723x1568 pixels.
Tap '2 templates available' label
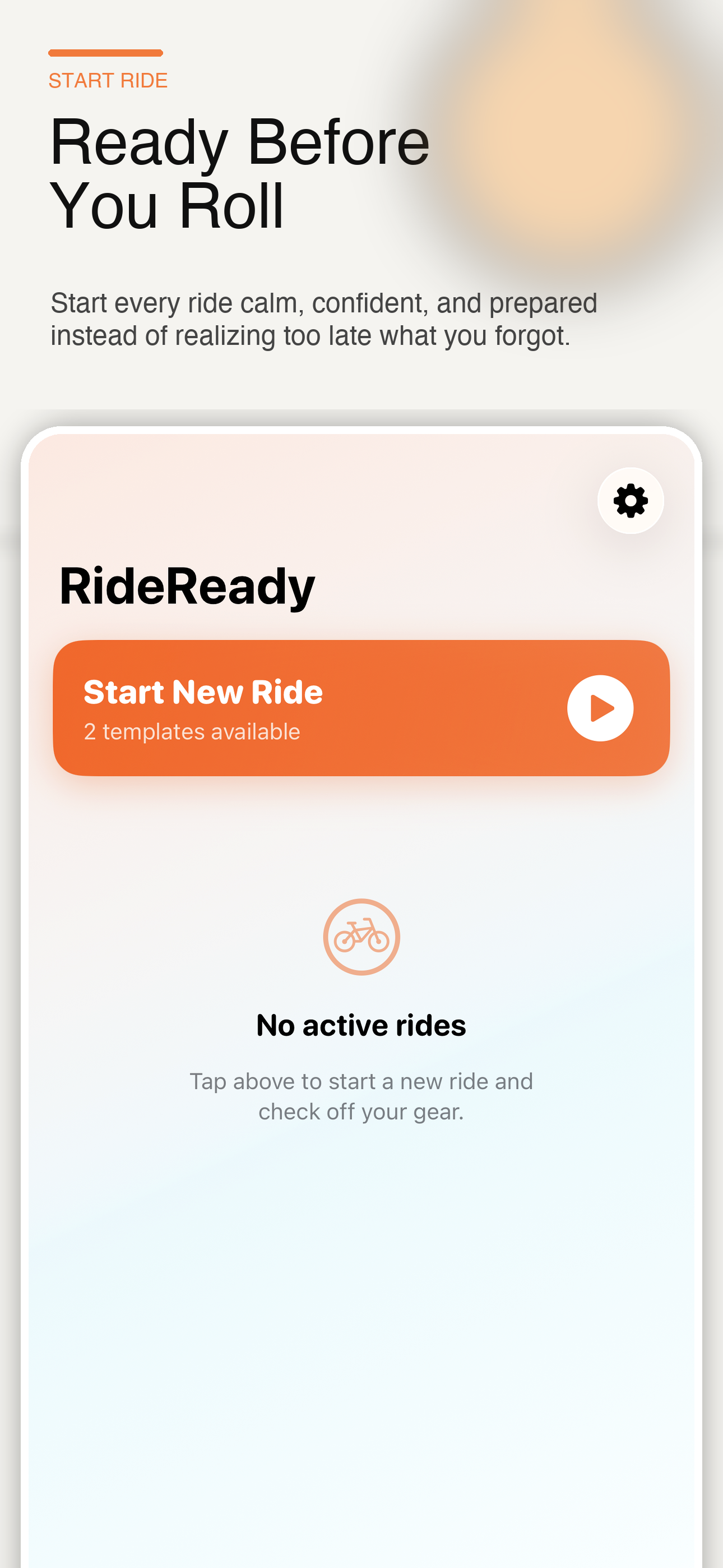coord(192,732)
